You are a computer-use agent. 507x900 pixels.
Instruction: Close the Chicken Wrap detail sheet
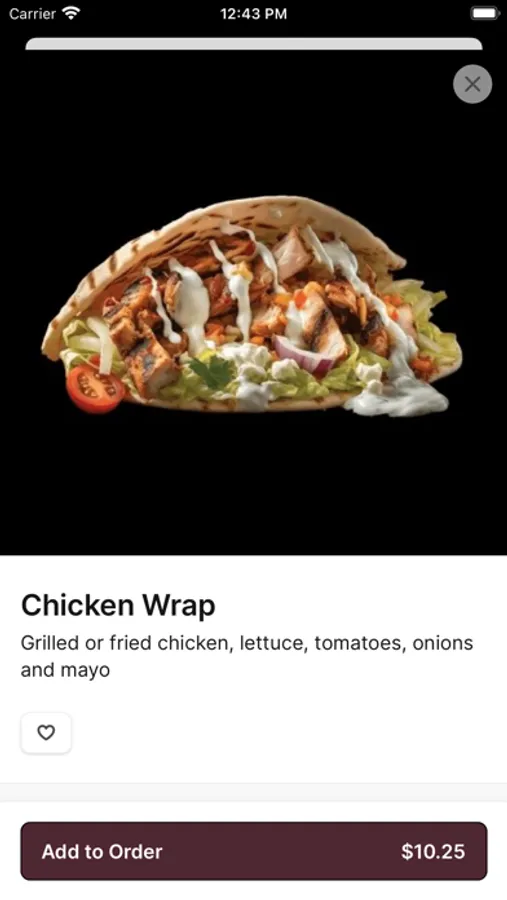click(x=472, y=84)
